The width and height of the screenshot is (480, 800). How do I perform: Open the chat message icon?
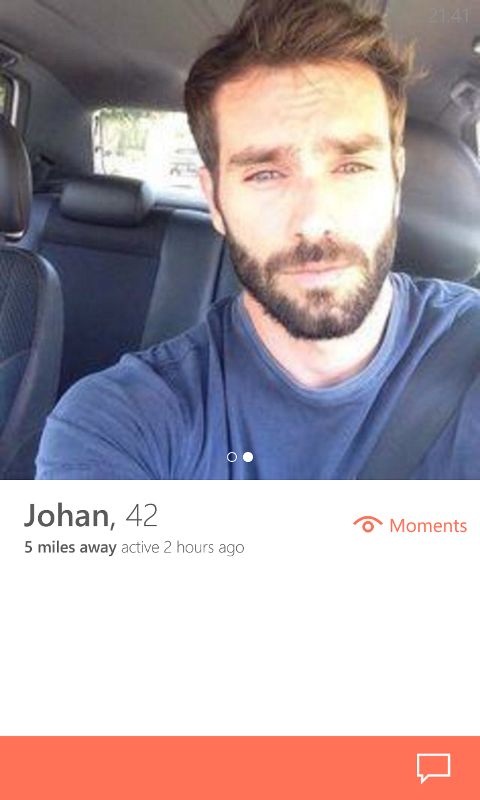(434, 768)
